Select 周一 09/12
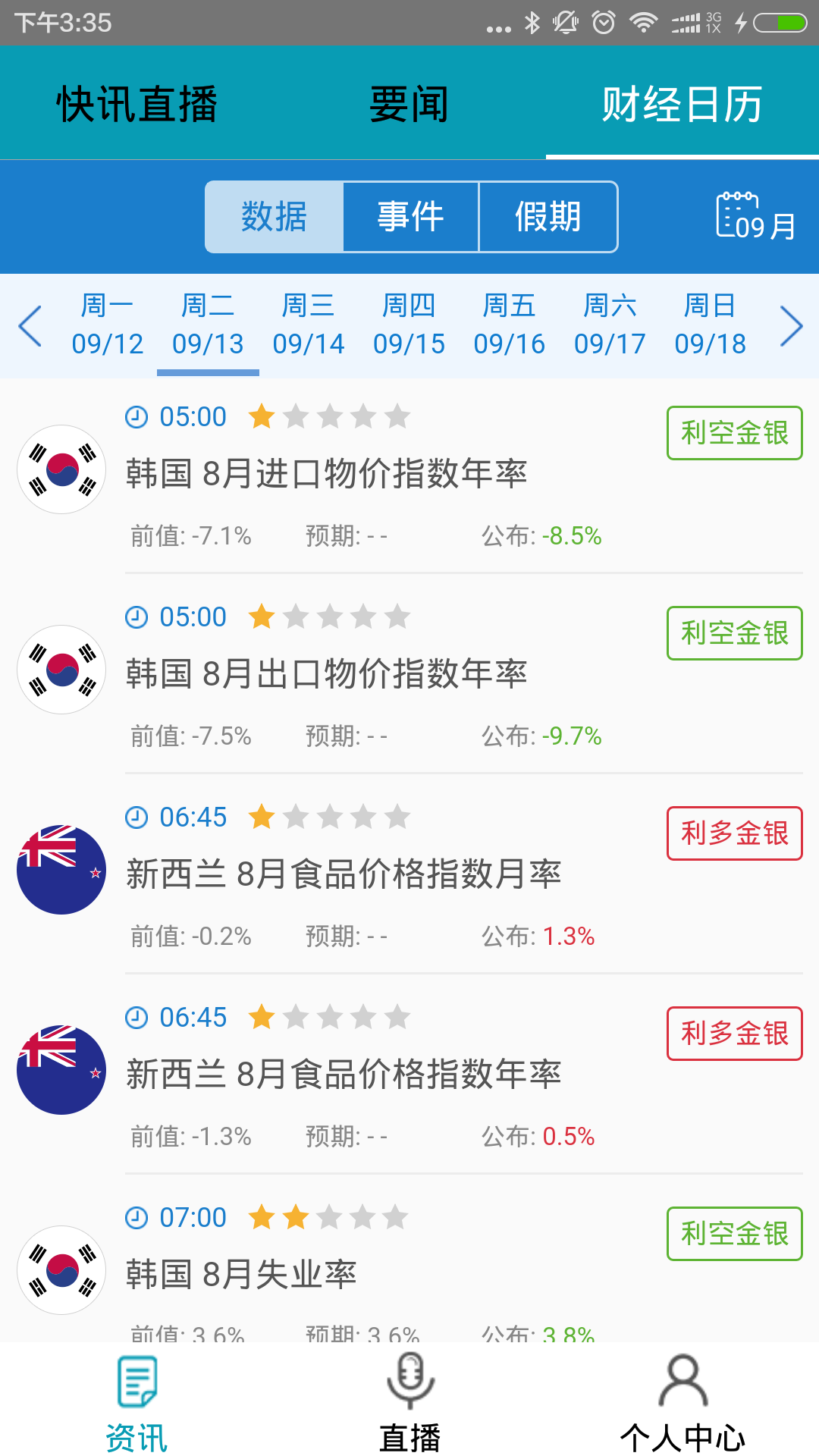Image resolution: width=819 pixels, height=1456 pixels. (x=108, y=325)
